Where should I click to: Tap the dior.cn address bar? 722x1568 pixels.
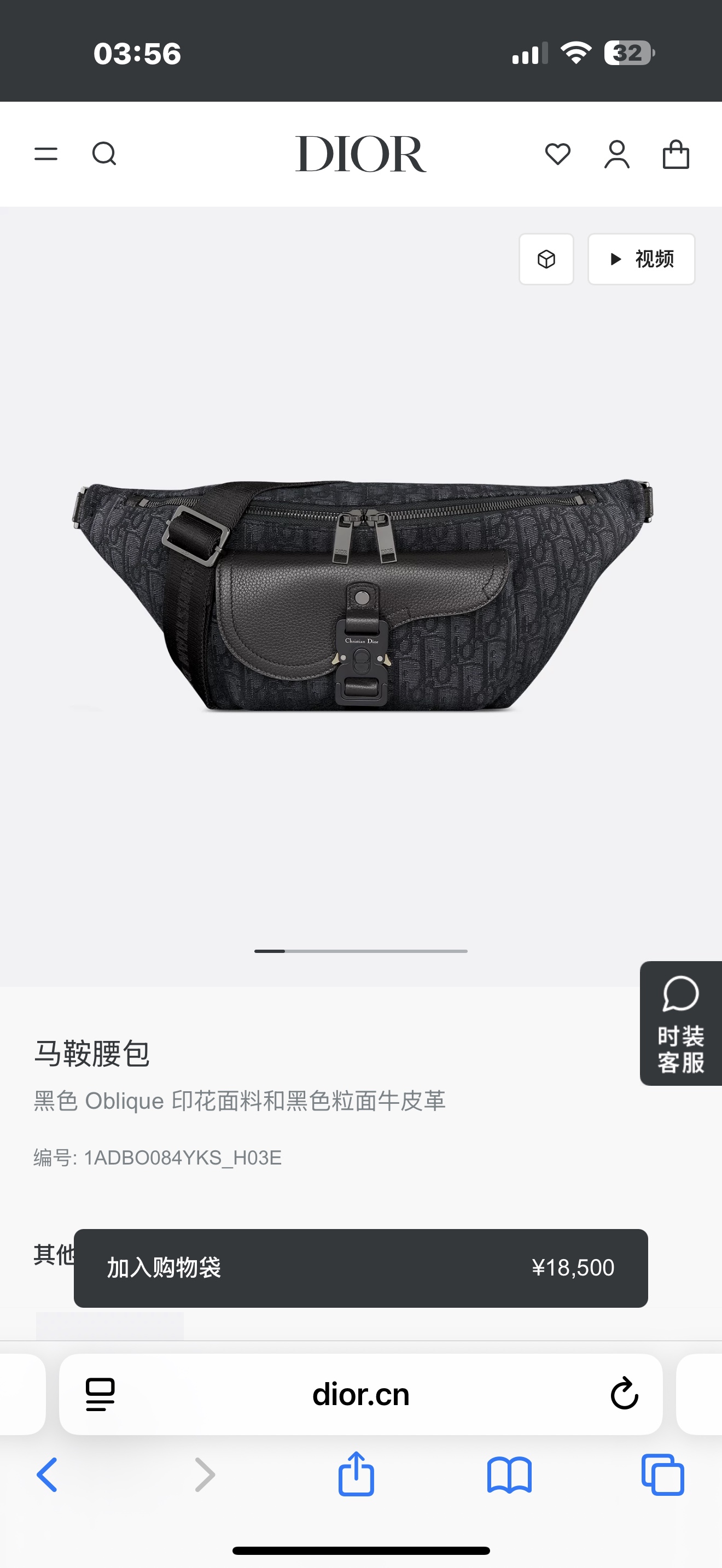click(360, 1394)
